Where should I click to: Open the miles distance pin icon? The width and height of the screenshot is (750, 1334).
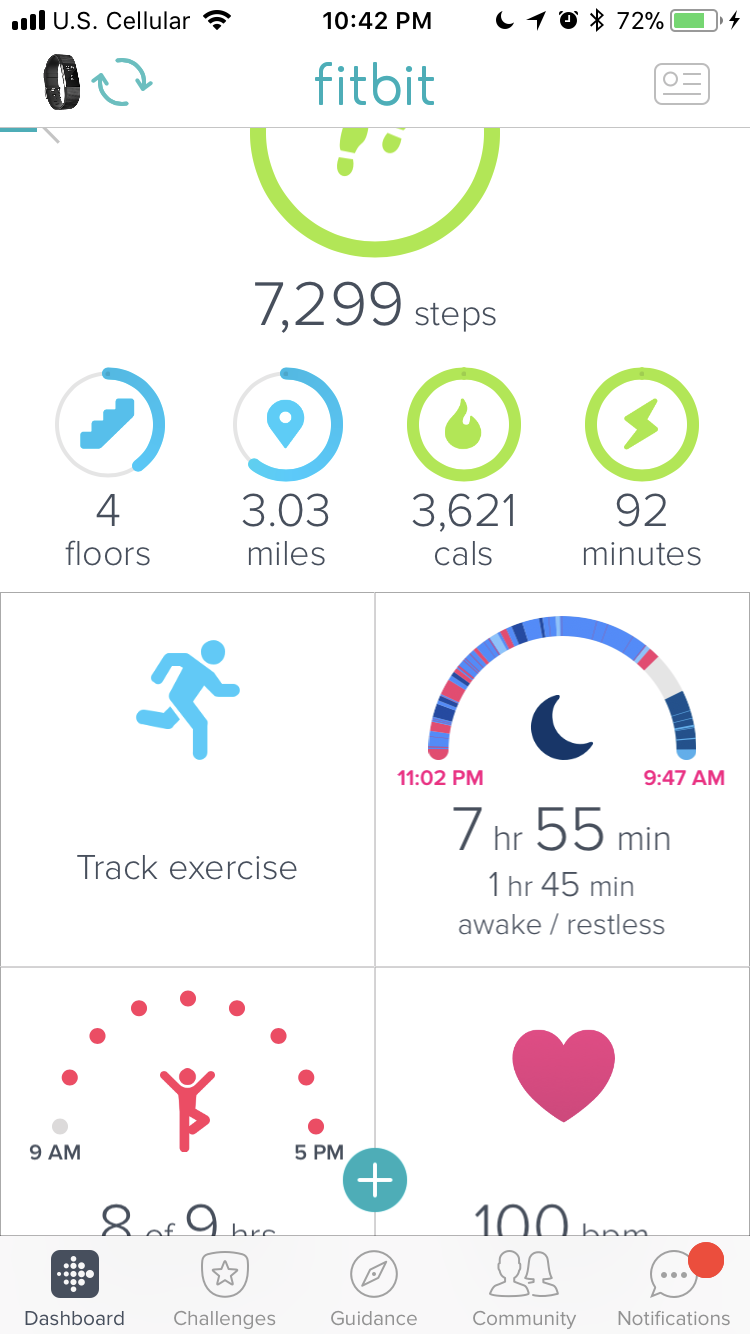[x=287, y=423]
